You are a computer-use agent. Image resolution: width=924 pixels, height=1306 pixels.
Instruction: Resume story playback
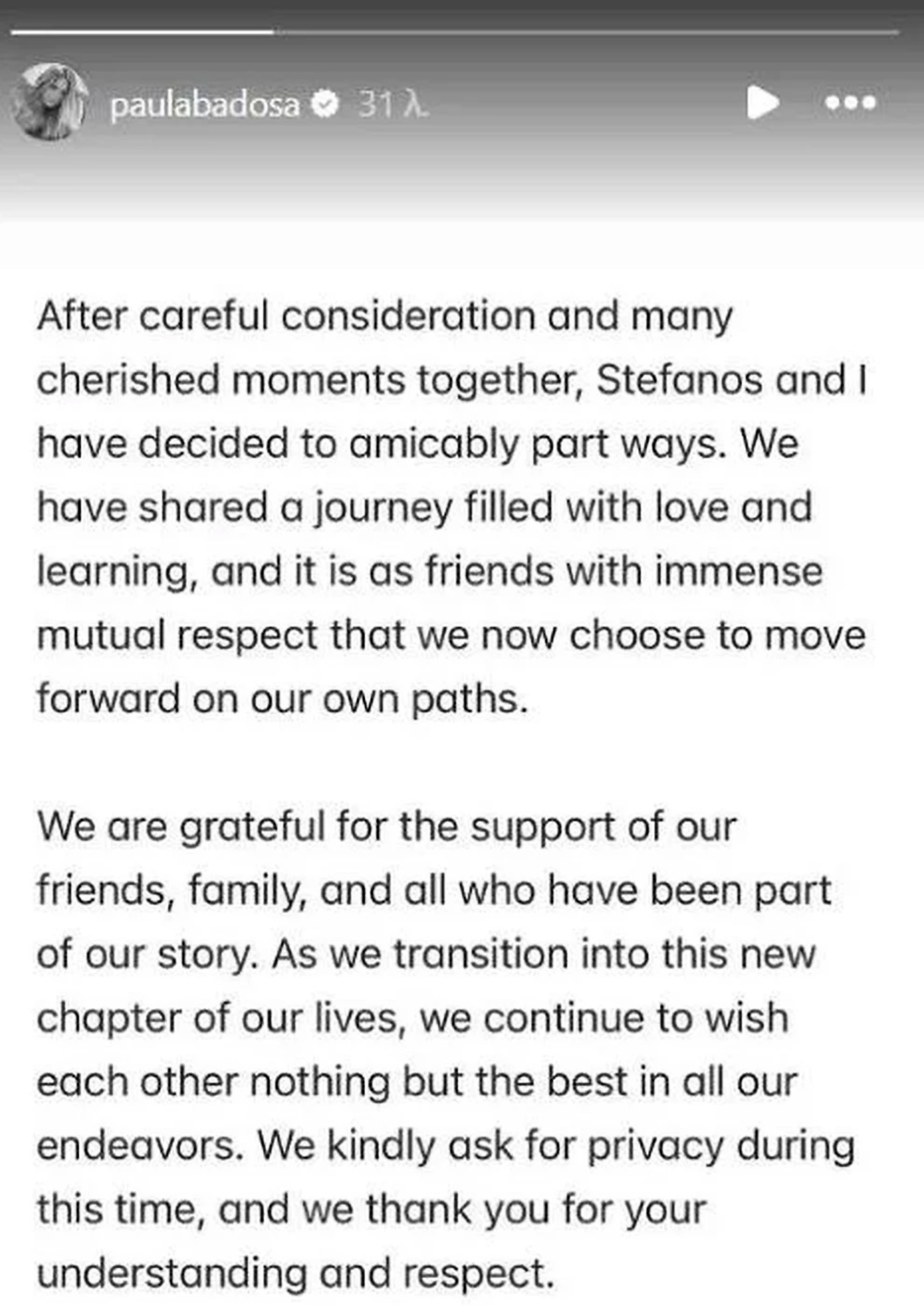pyautogui.click(x=762, y=102)
